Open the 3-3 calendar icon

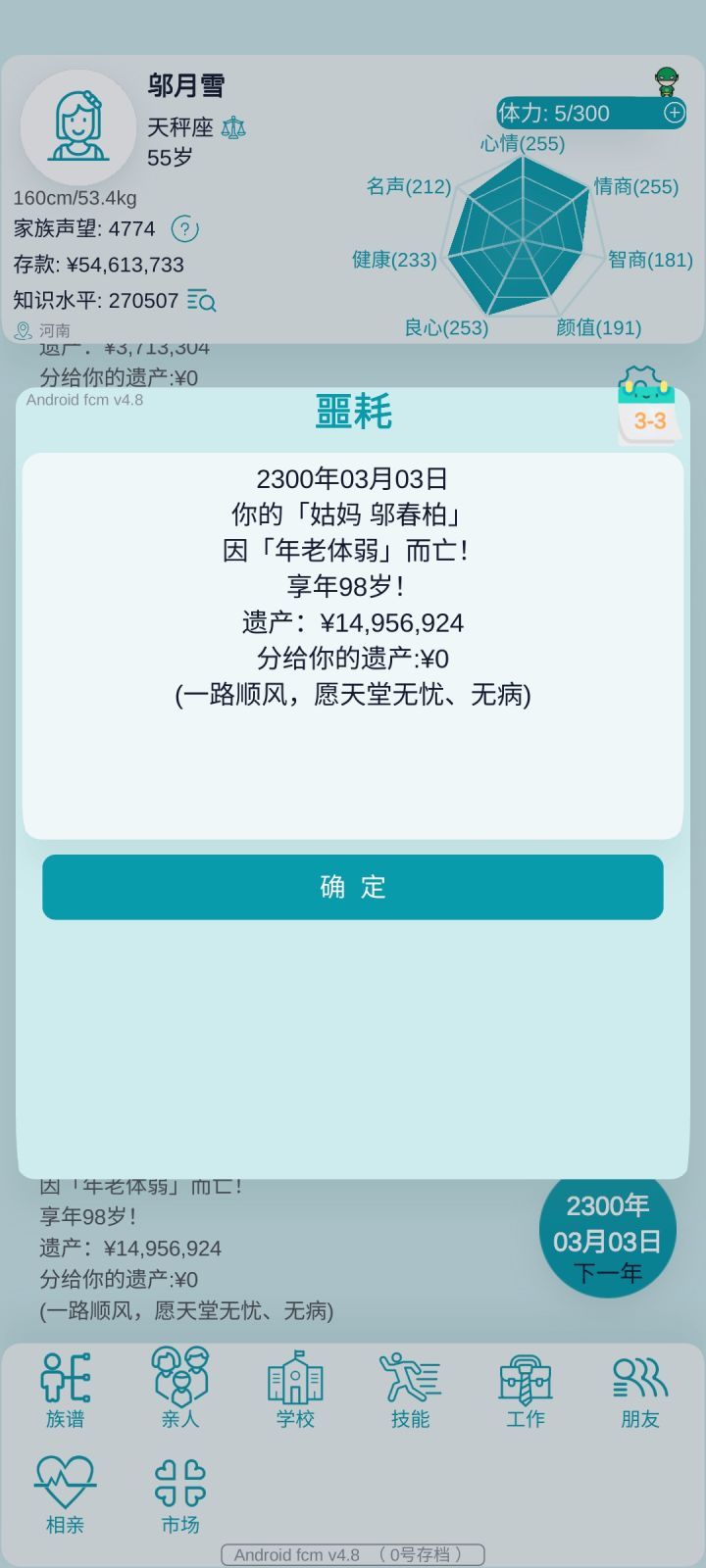(647, 407)
